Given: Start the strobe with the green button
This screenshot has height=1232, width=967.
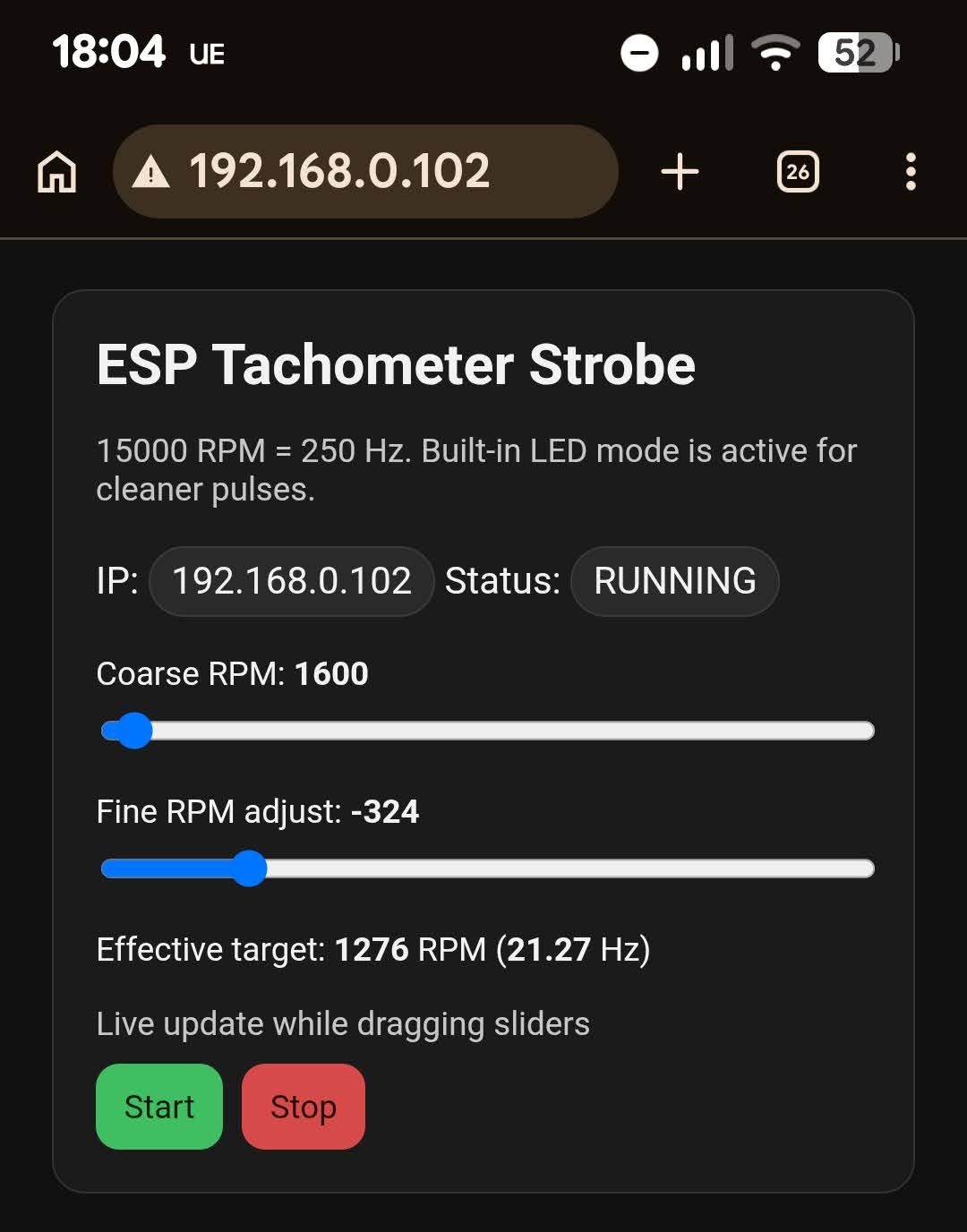Looking at the screenshot, I should (159, 1107).
